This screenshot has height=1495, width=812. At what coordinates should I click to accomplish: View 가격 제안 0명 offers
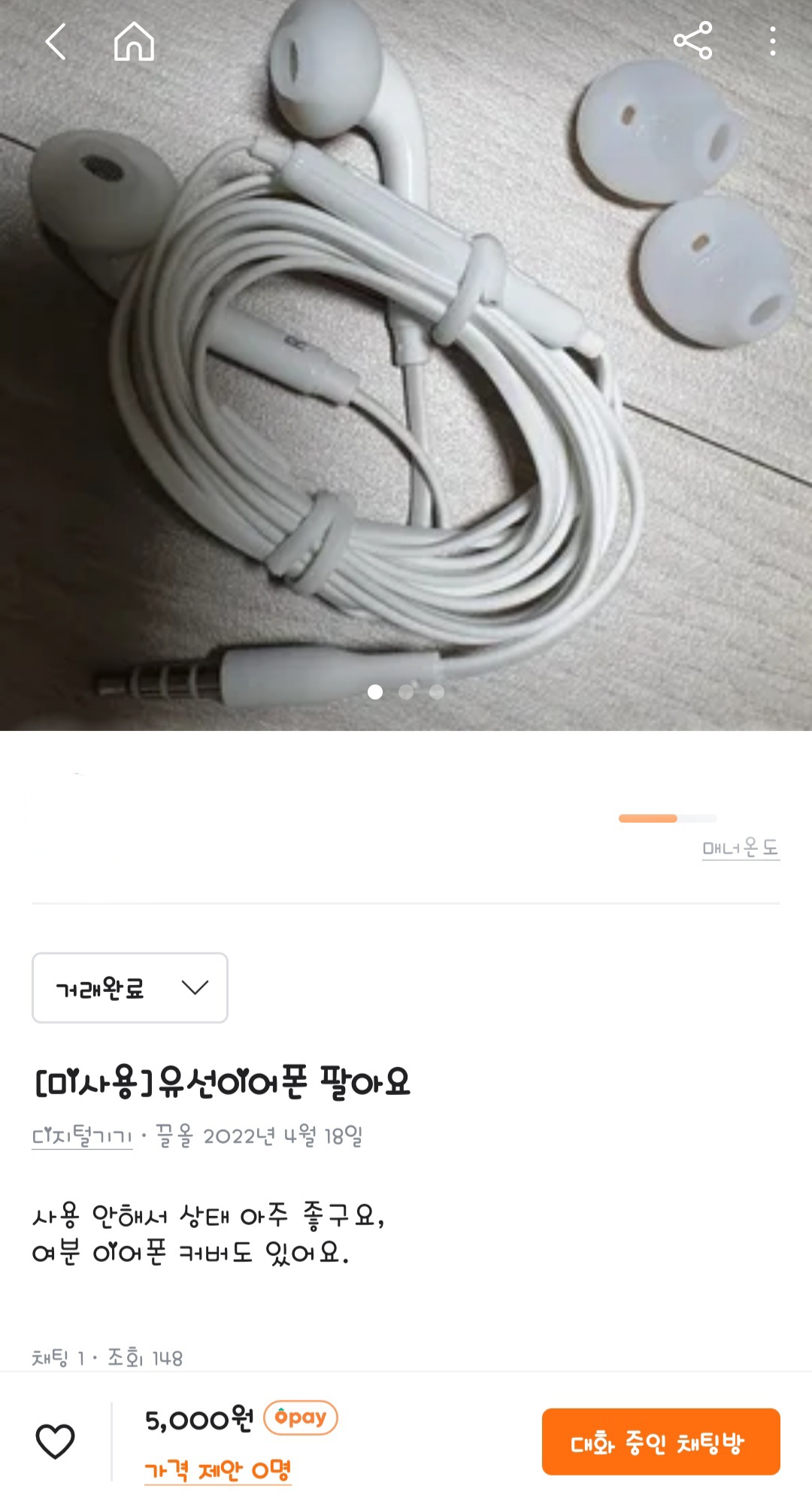(x=217, y=1469)
